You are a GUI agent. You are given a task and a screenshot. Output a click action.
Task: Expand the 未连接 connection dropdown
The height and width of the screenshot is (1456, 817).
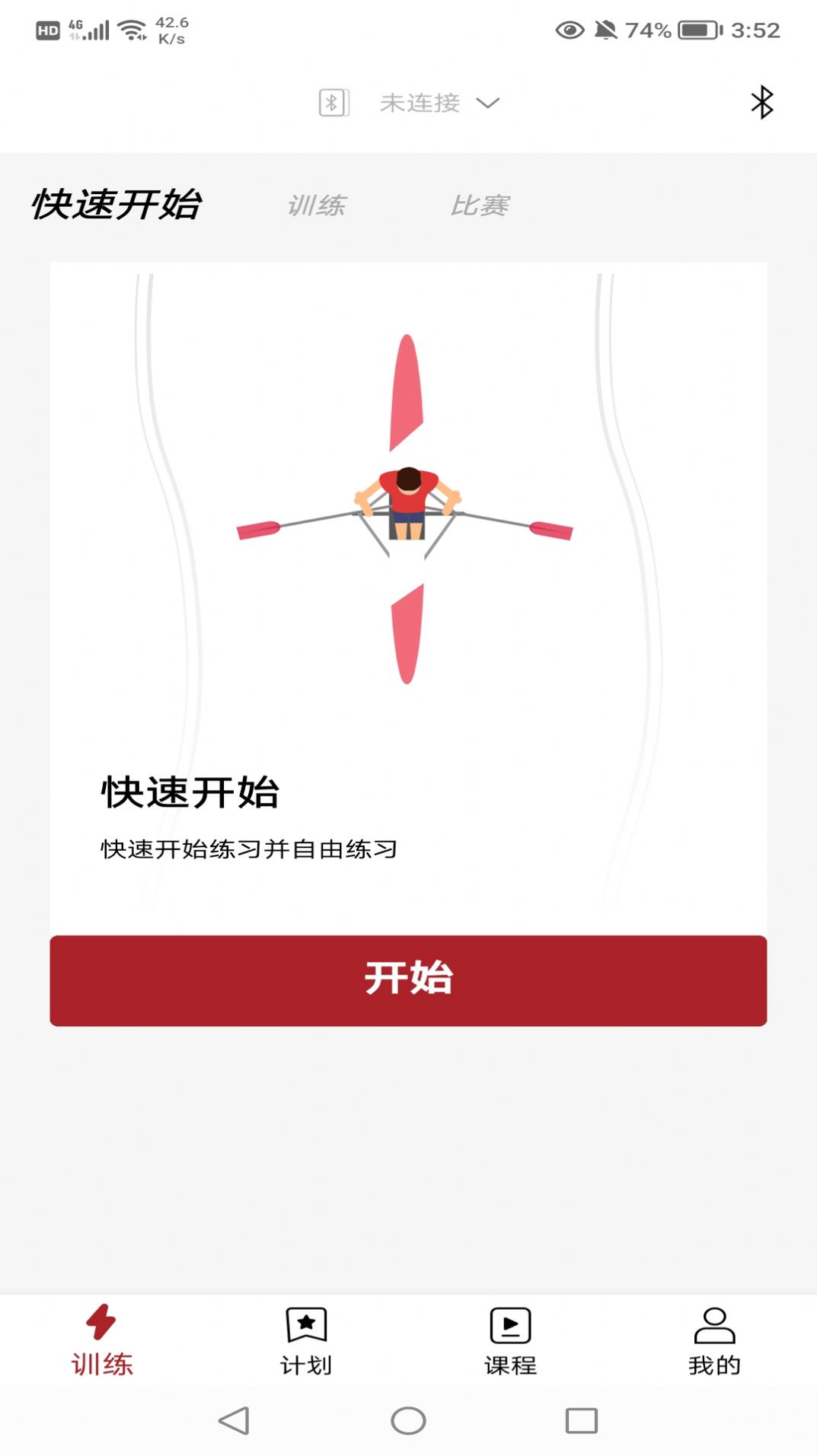point(489,103)
